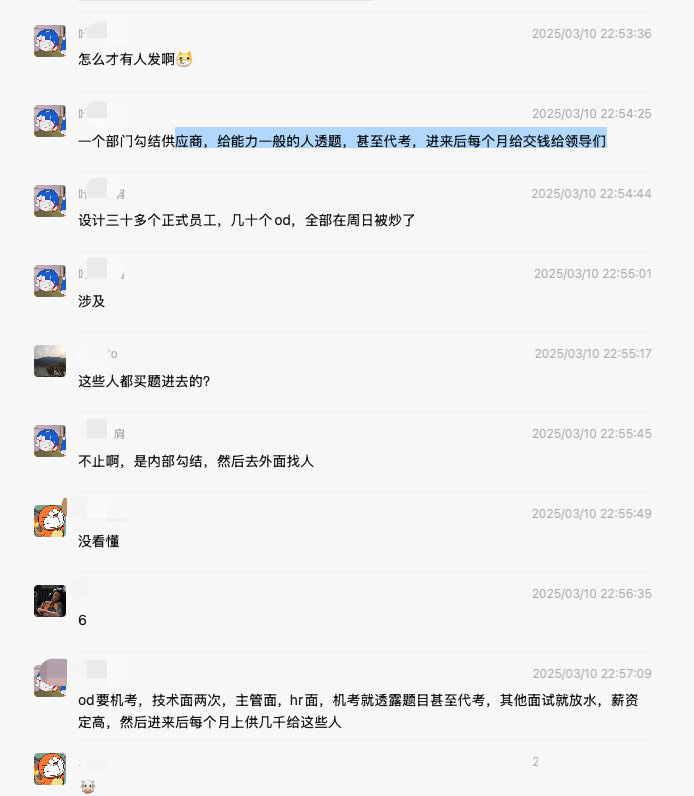The width and height of the screenshot is (694, 796).
Task: Open avatar beside "不止啊，是内部勾结" message
Action: 50,441
